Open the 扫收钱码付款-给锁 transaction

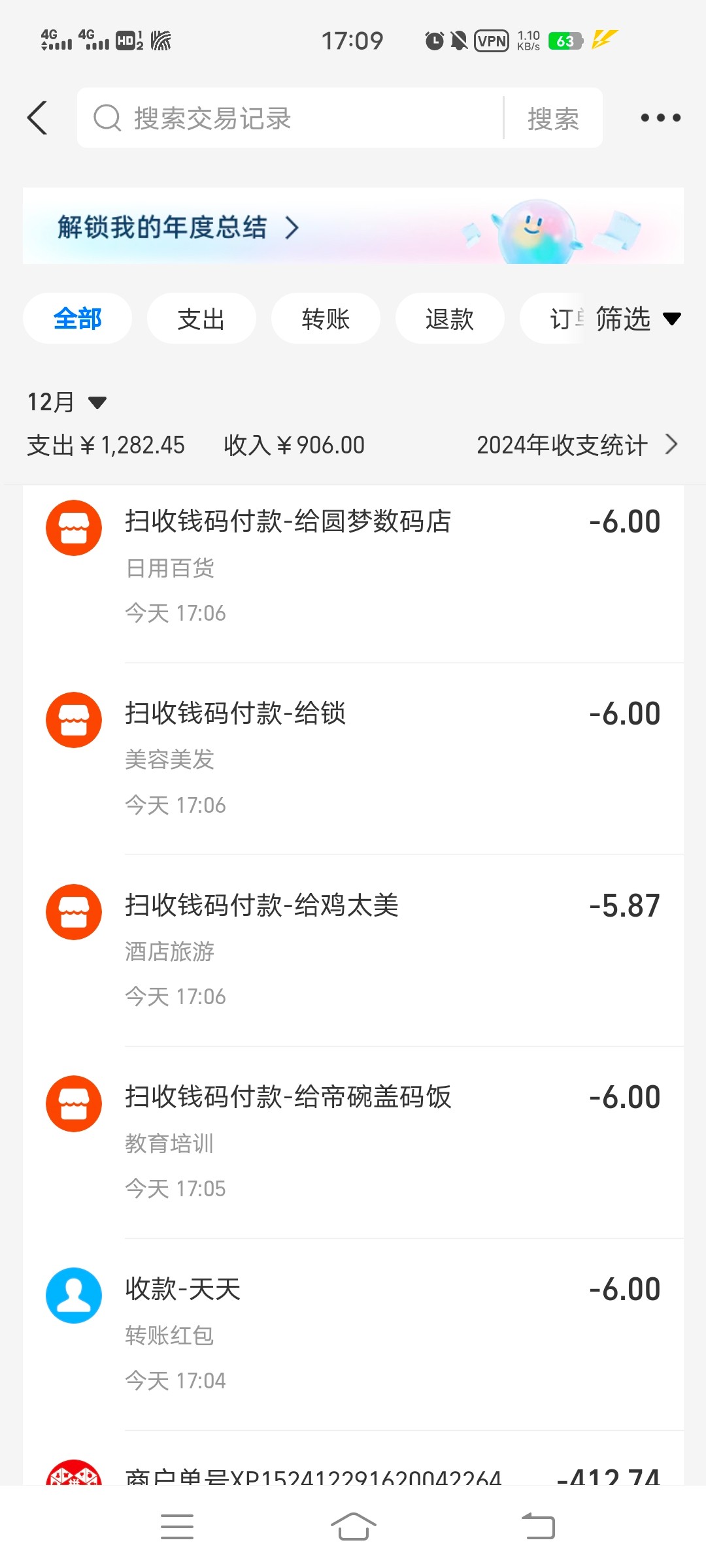point(353,759)
